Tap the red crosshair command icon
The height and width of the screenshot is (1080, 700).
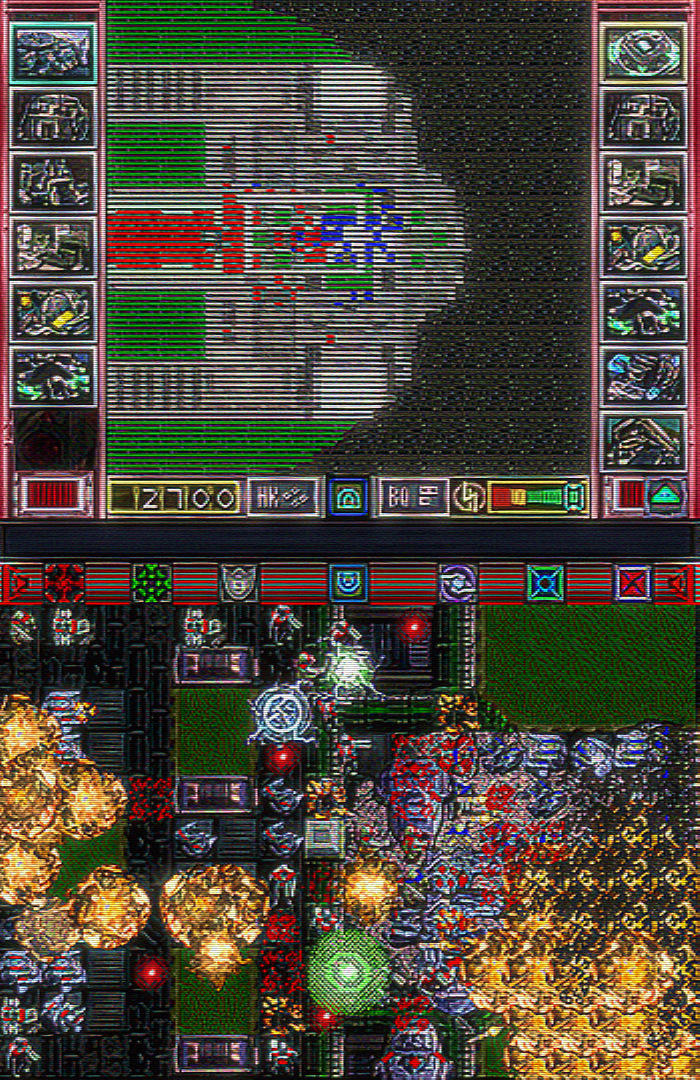click(65, 582)
